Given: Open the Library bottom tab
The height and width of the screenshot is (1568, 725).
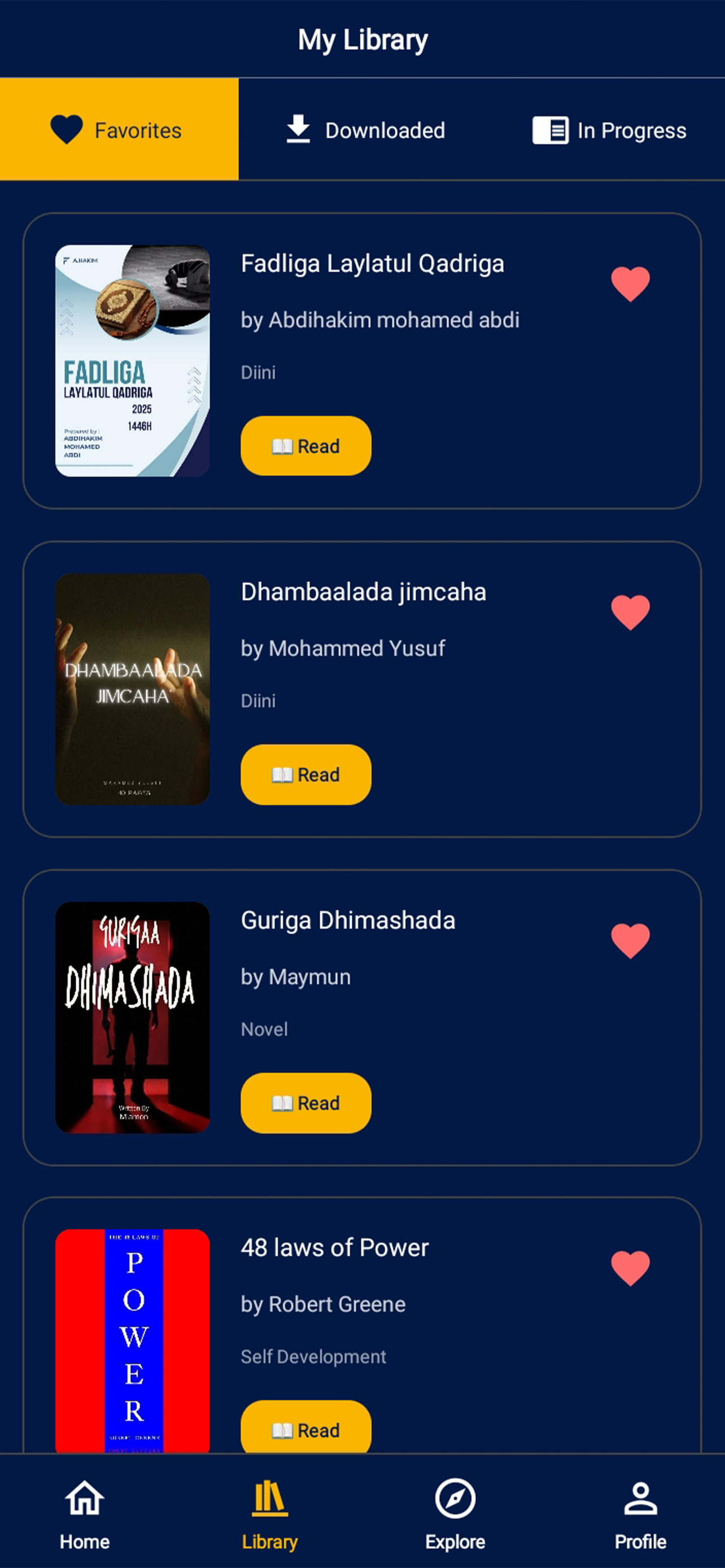Looking at the screenshot, I should coord(270,1514).
